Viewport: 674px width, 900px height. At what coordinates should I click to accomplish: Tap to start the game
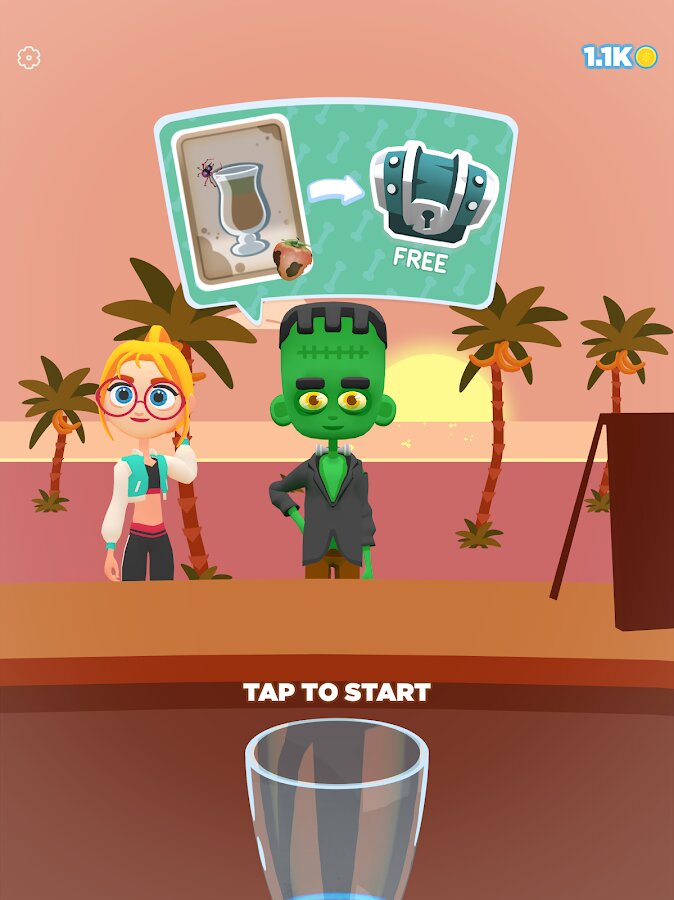coord(337,692)
